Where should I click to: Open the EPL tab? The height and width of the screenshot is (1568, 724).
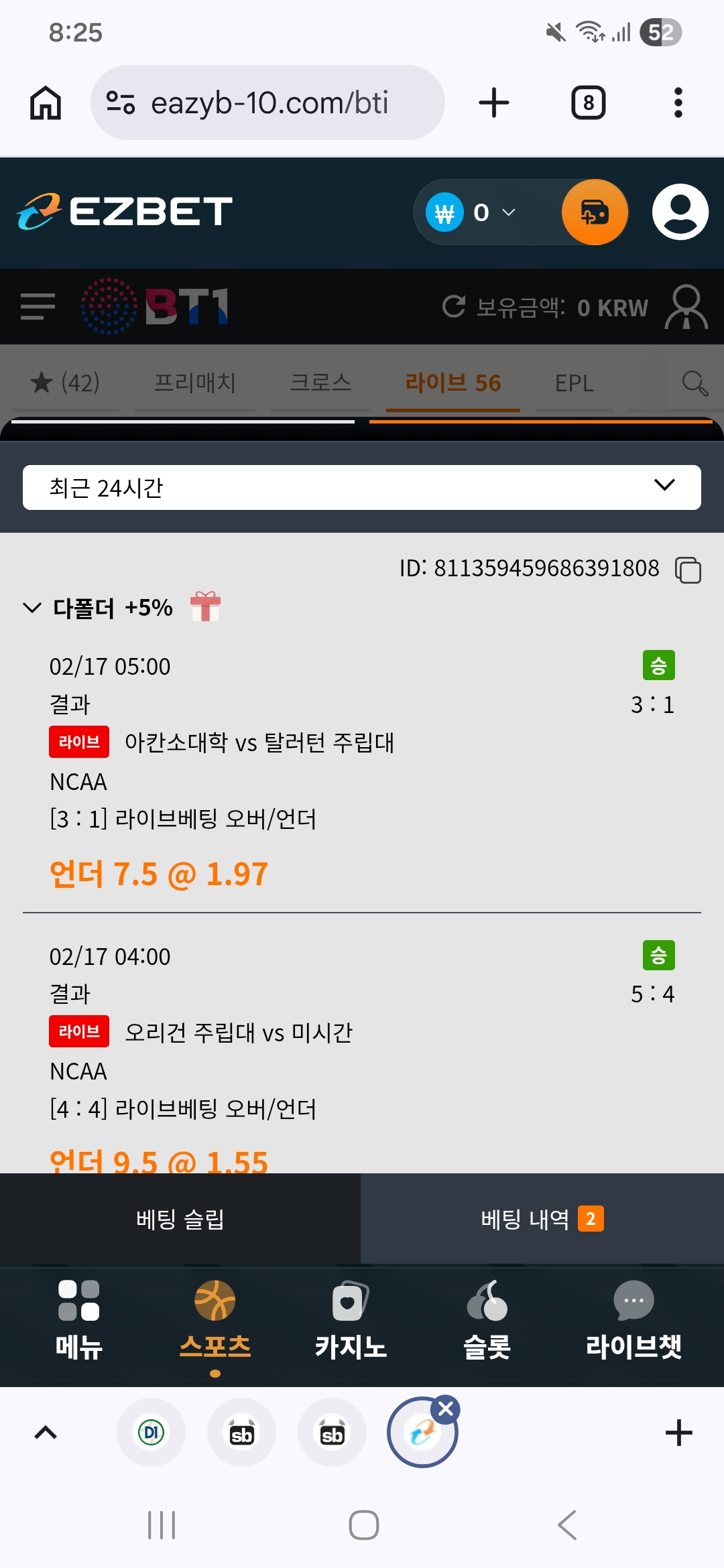coord(574,383)
